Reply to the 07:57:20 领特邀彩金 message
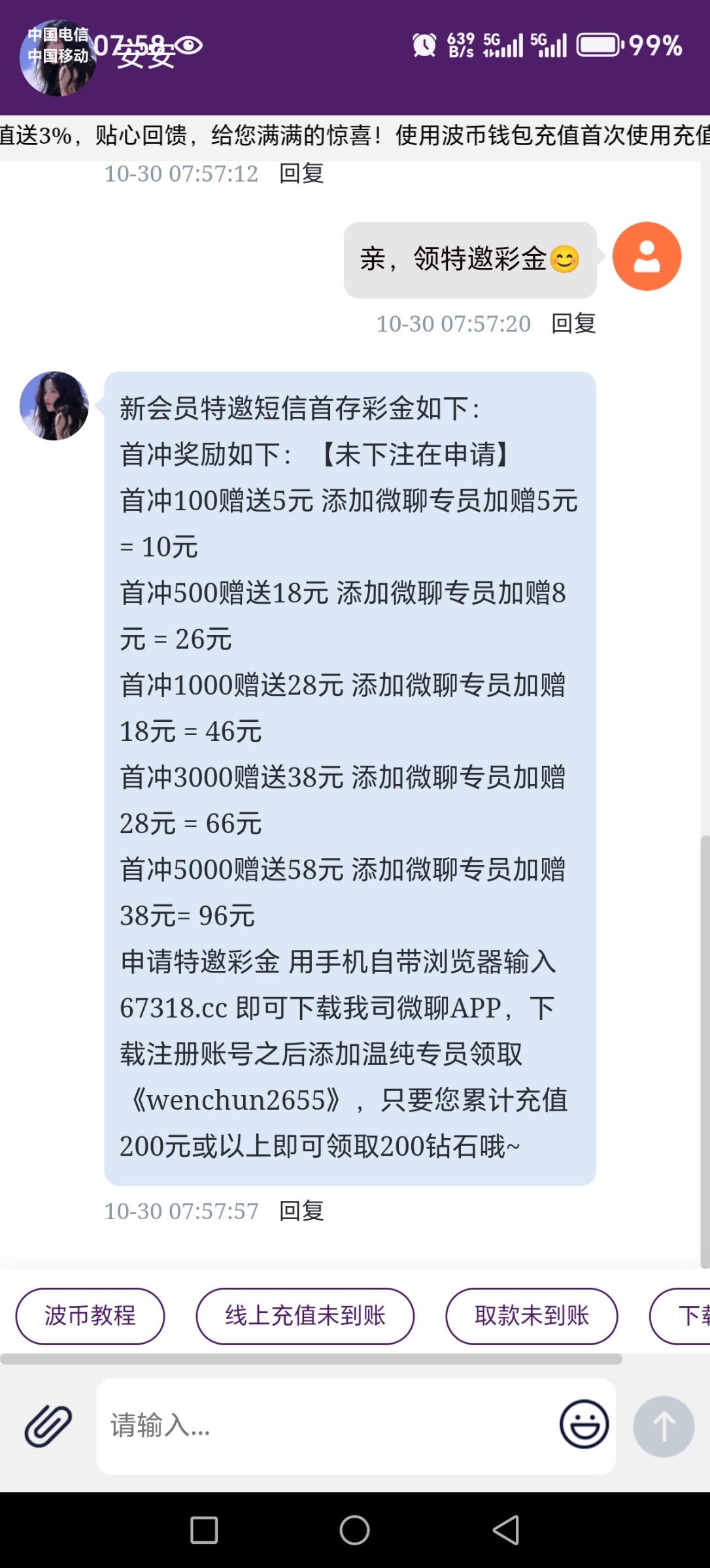This screenshot has width=710, height=1568. click(x=573, y=323)
